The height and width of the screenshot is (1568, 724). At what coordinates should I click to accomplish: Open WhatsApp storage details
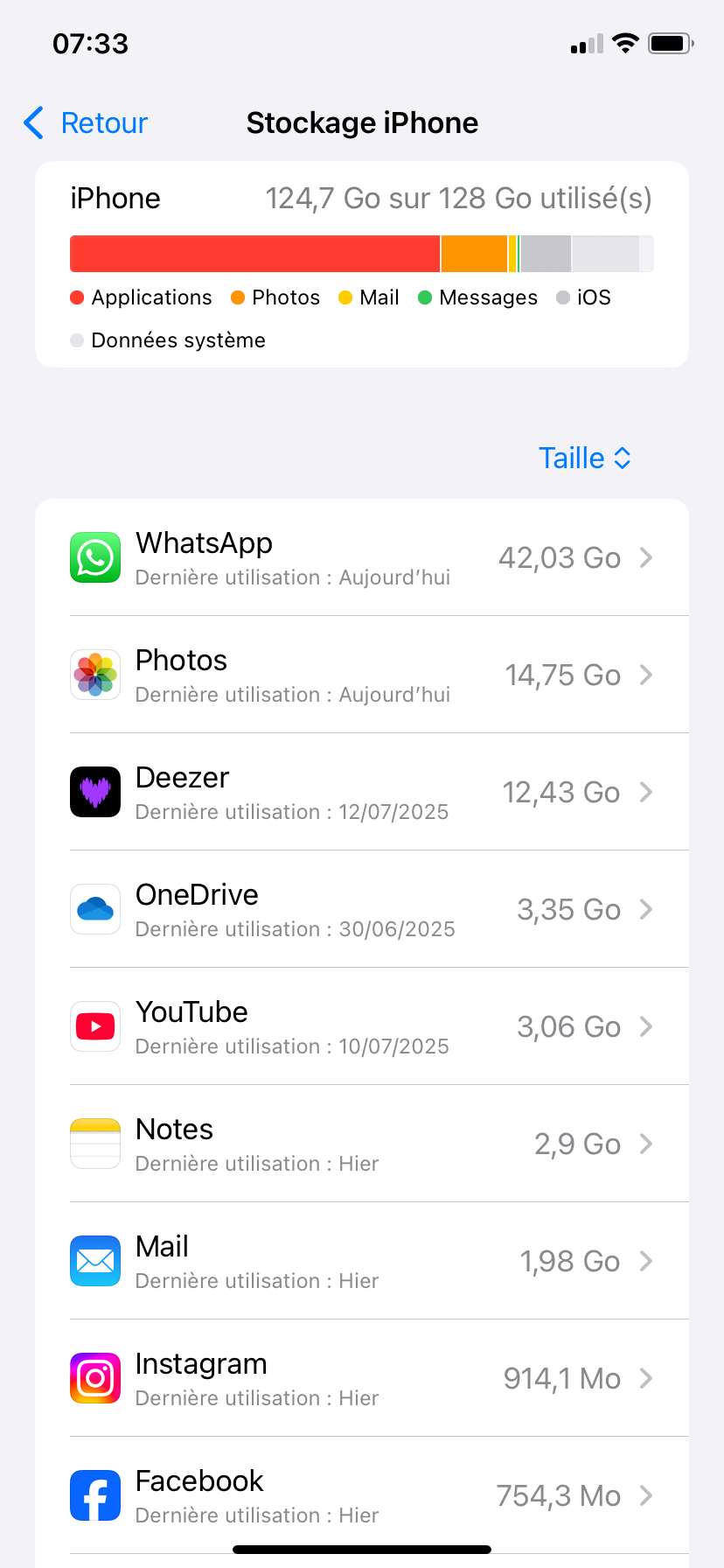pos(362,558)
